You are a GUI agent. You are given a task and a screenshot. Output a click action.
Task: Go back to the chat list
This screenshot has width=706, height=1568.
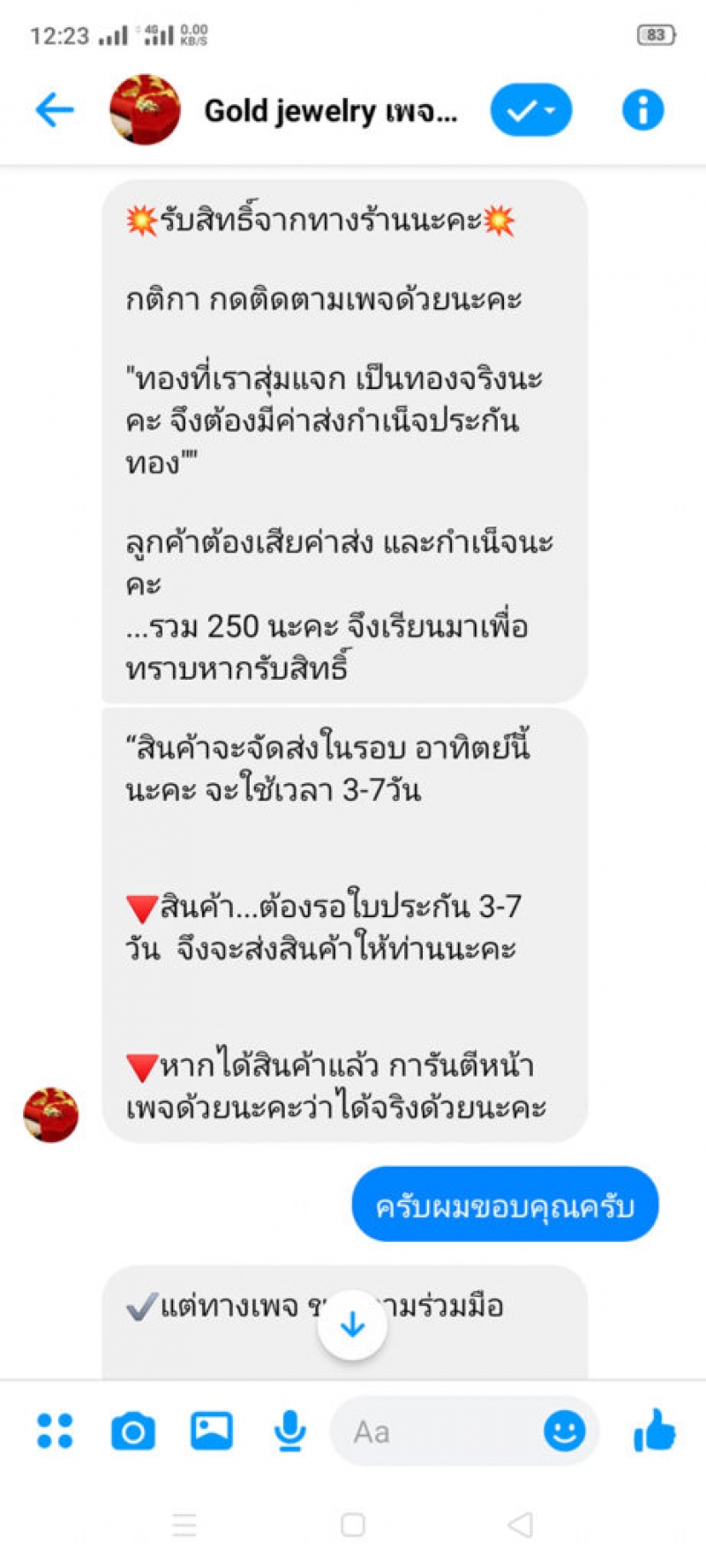coord(54,110)
